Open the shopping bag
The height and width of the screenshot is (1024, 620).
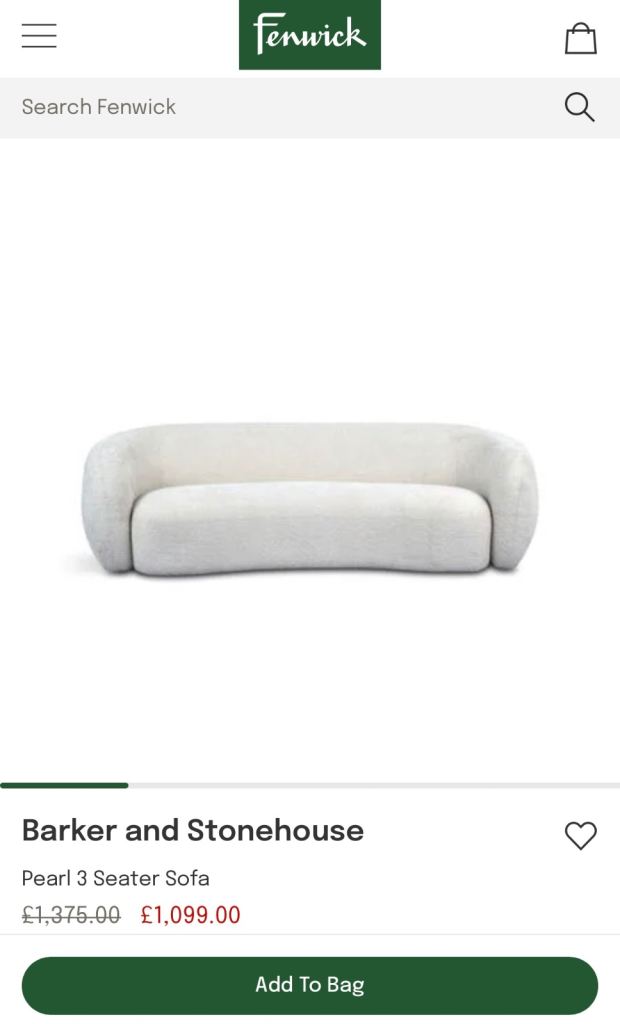coord(580,38)
